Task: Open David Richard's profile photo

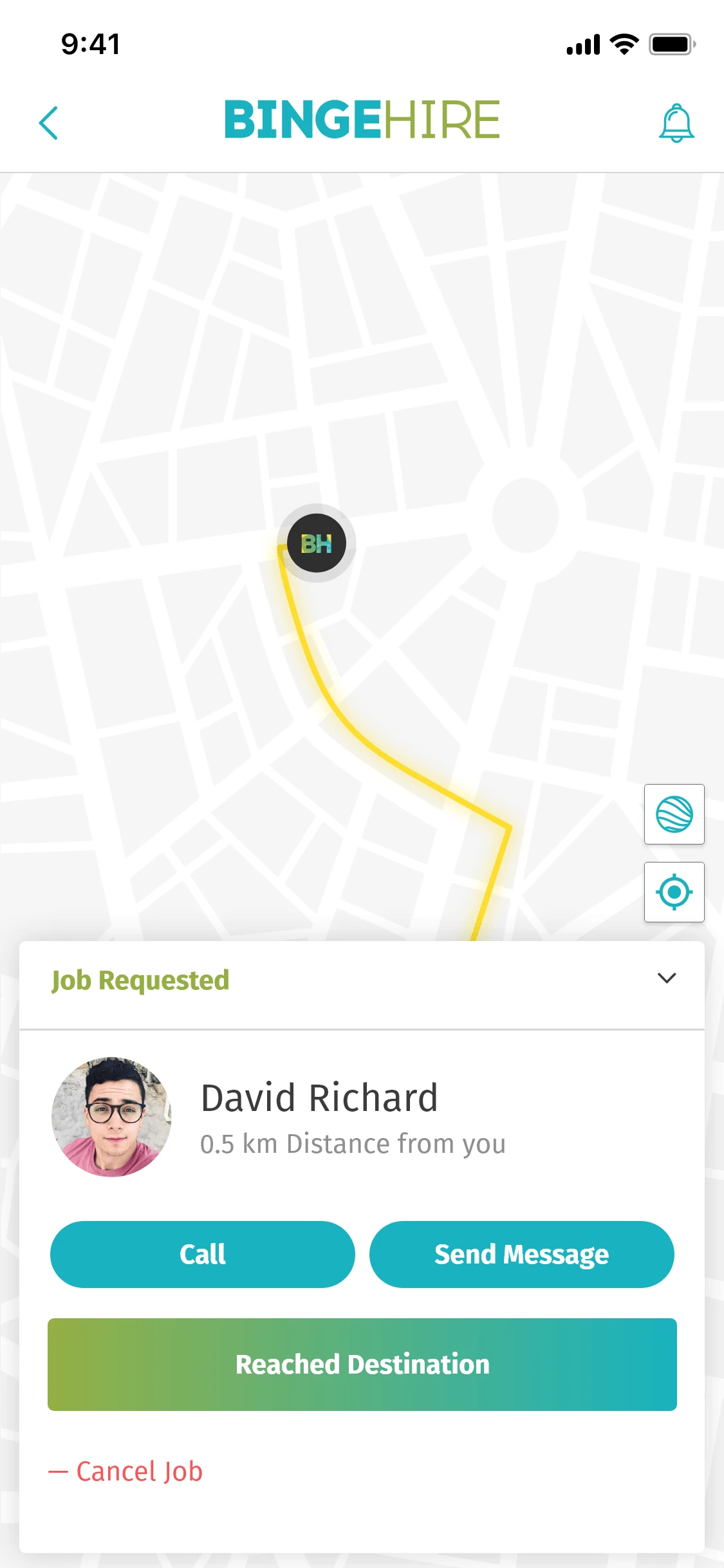Action: click(111, 1117)
